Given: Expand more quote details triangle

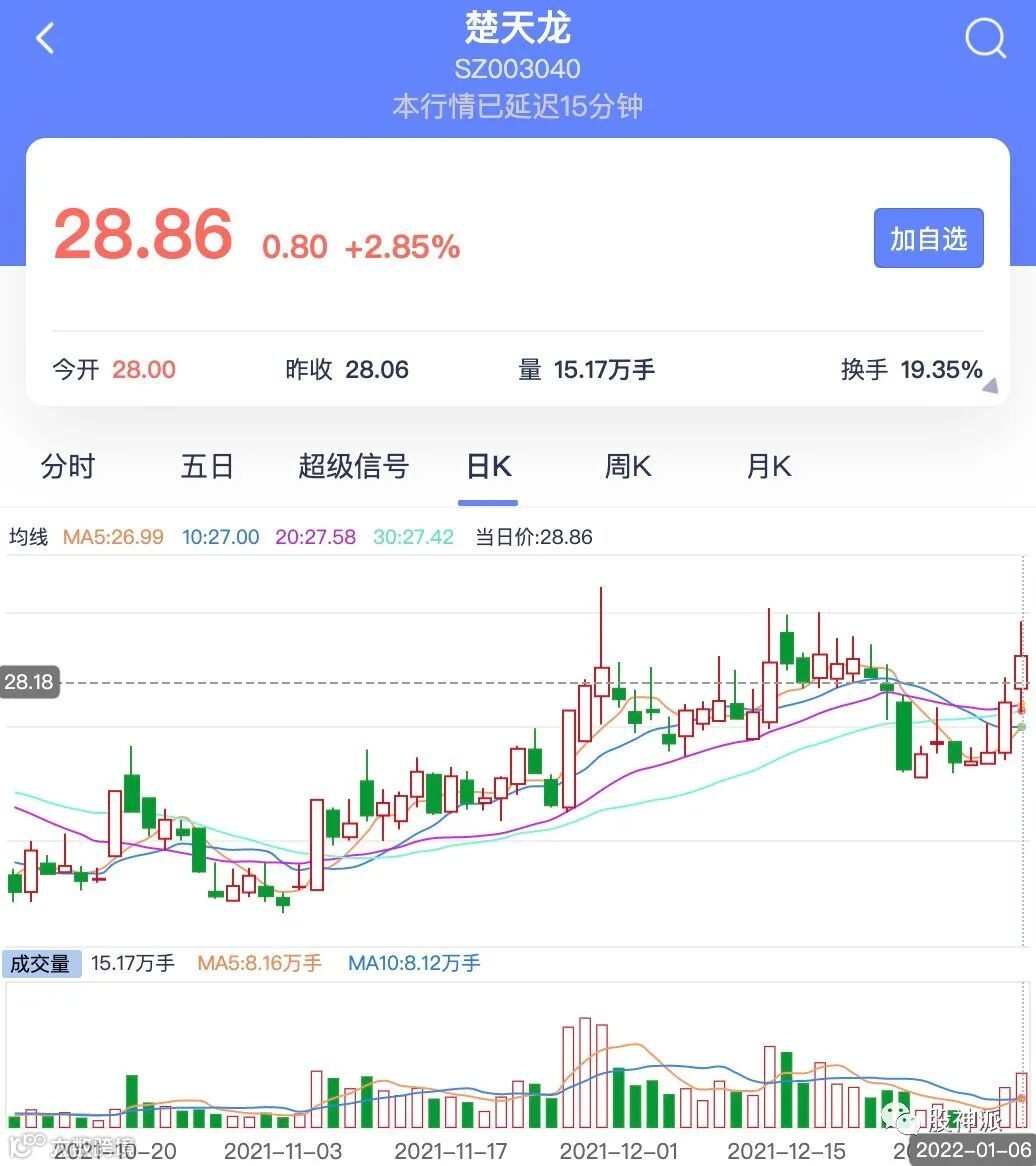Looking at the screenshot, I should tap(989, 386).
